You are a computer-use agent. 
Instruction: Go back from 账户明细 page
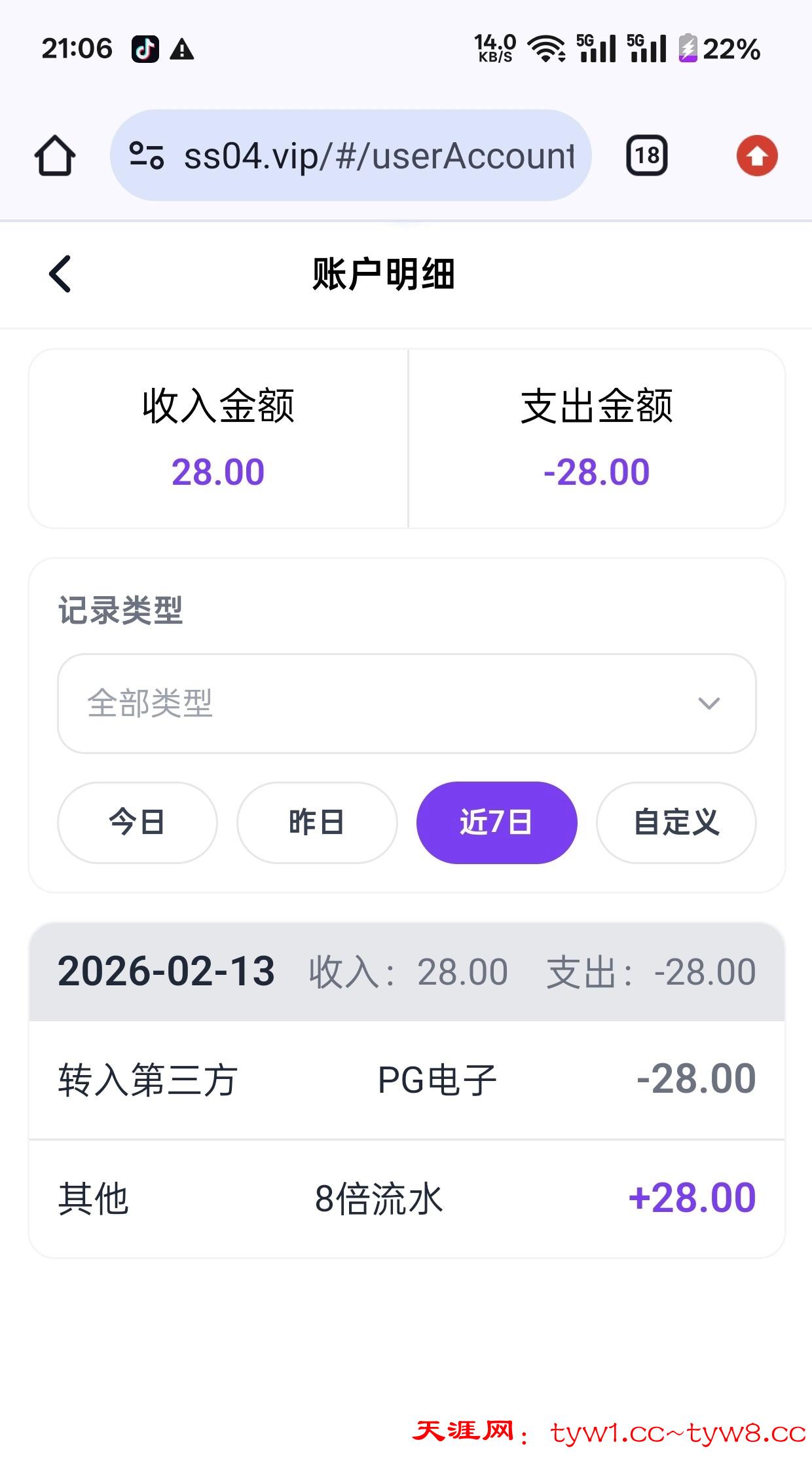tap(60, 274)
